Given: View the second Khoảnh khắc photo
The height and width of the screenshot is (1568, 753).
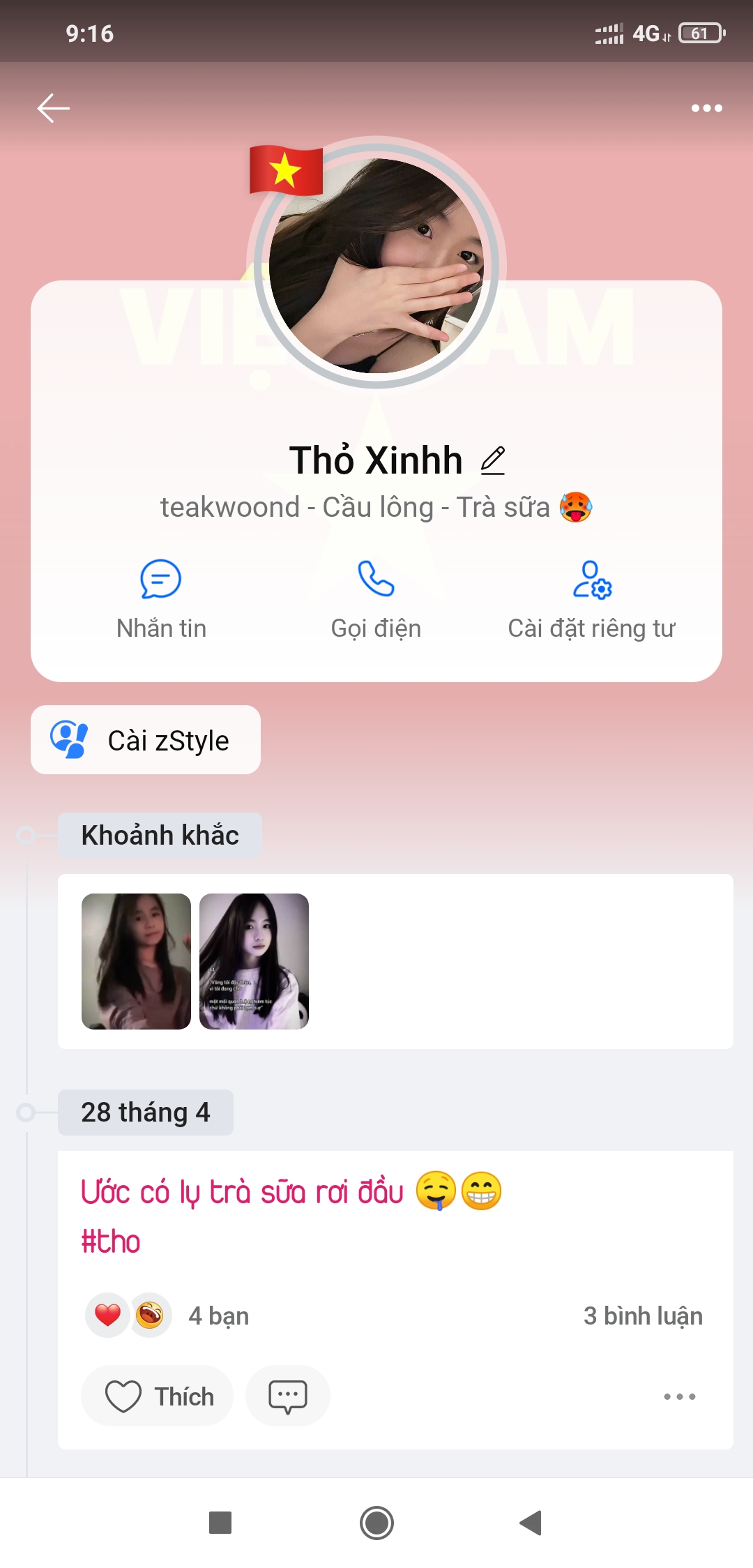Looking at the screenshot, I should click(x=254, y=961).
